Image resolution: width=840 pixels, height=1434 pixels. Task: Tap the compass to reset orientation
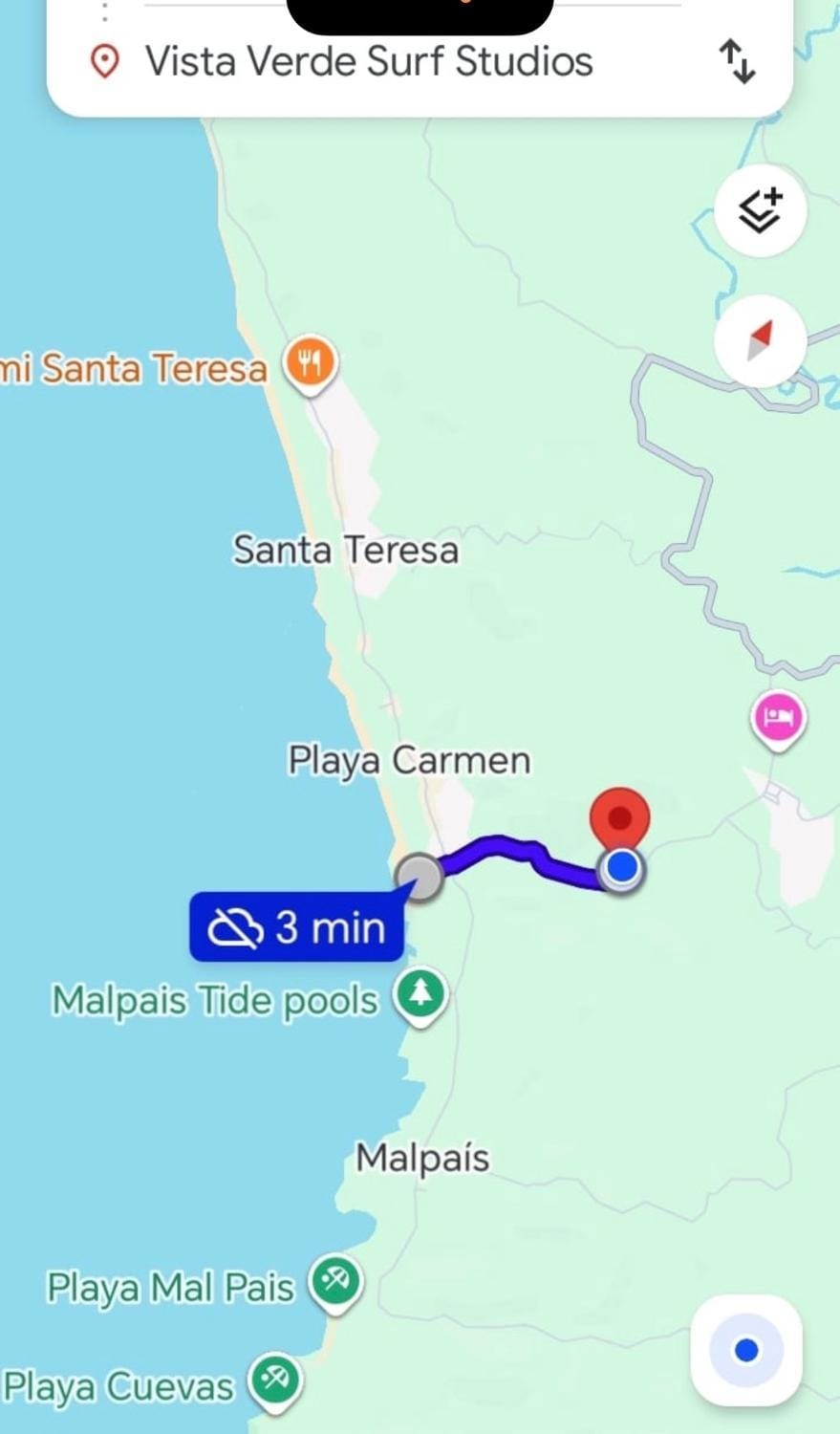tap(761, 341)
